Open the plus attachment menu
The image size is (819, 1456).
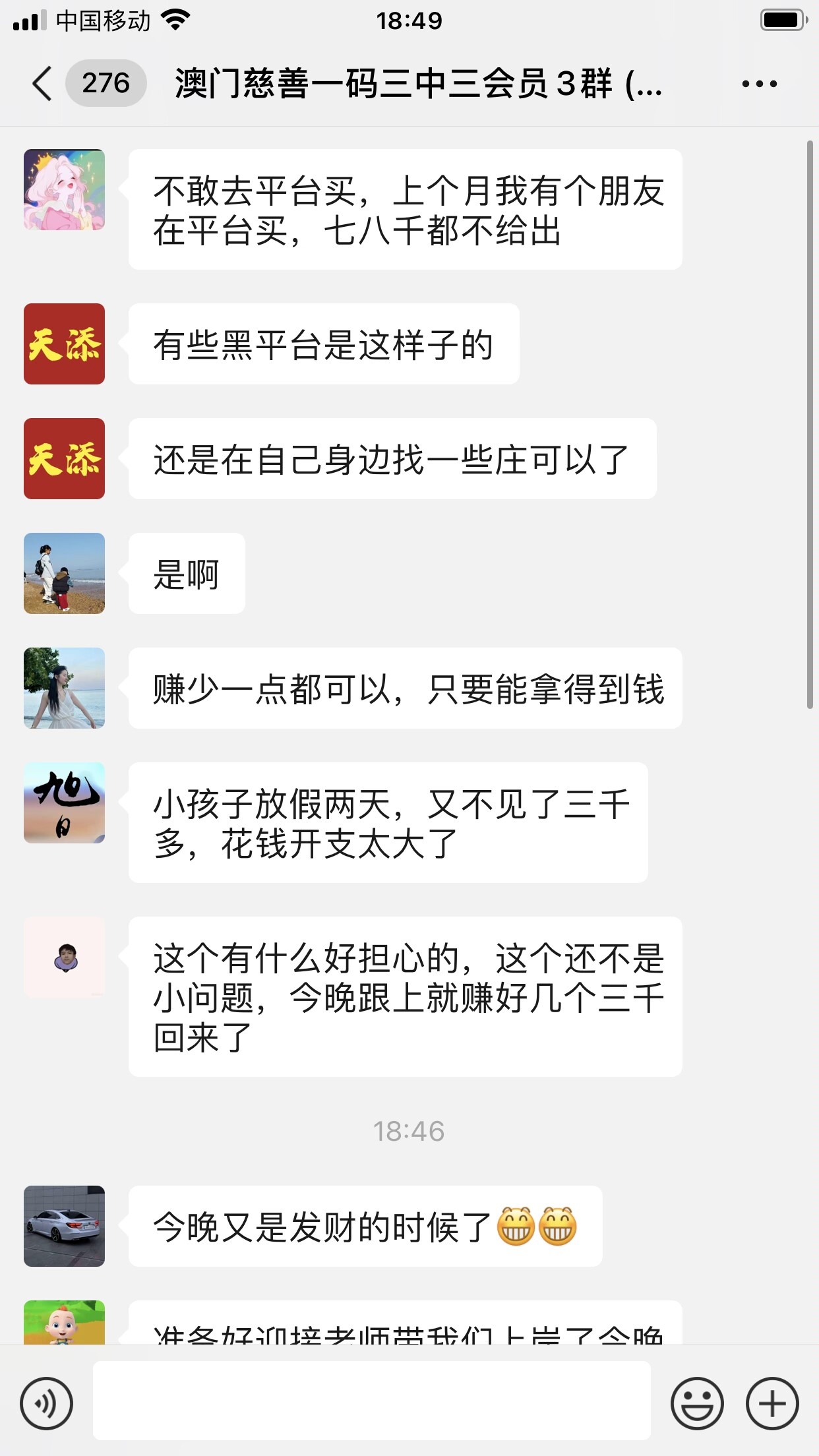[x=772, y=1403]
